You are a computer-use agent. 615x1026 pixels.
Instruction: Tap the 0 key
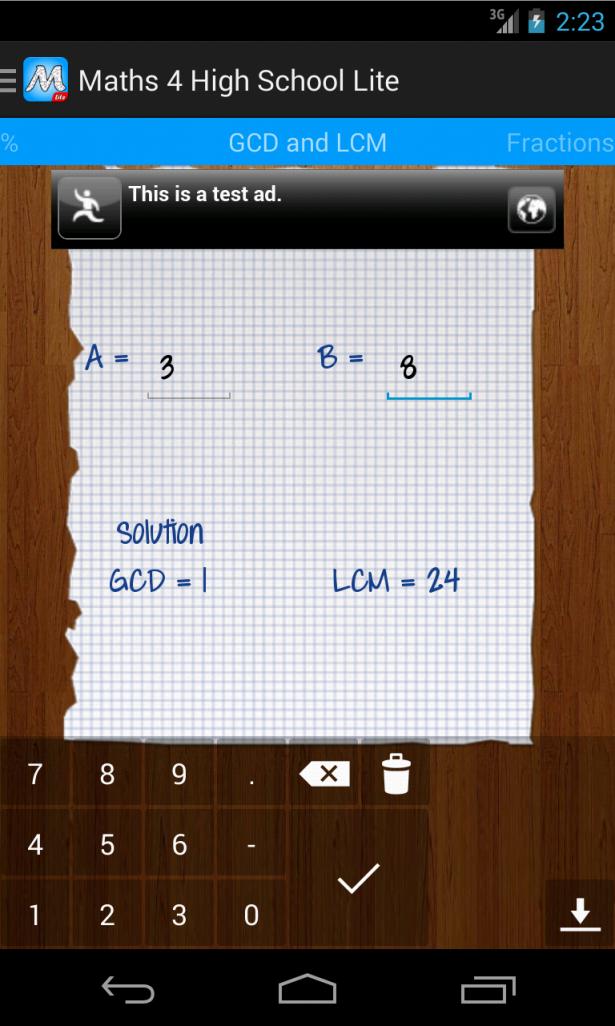click(251, 915)
